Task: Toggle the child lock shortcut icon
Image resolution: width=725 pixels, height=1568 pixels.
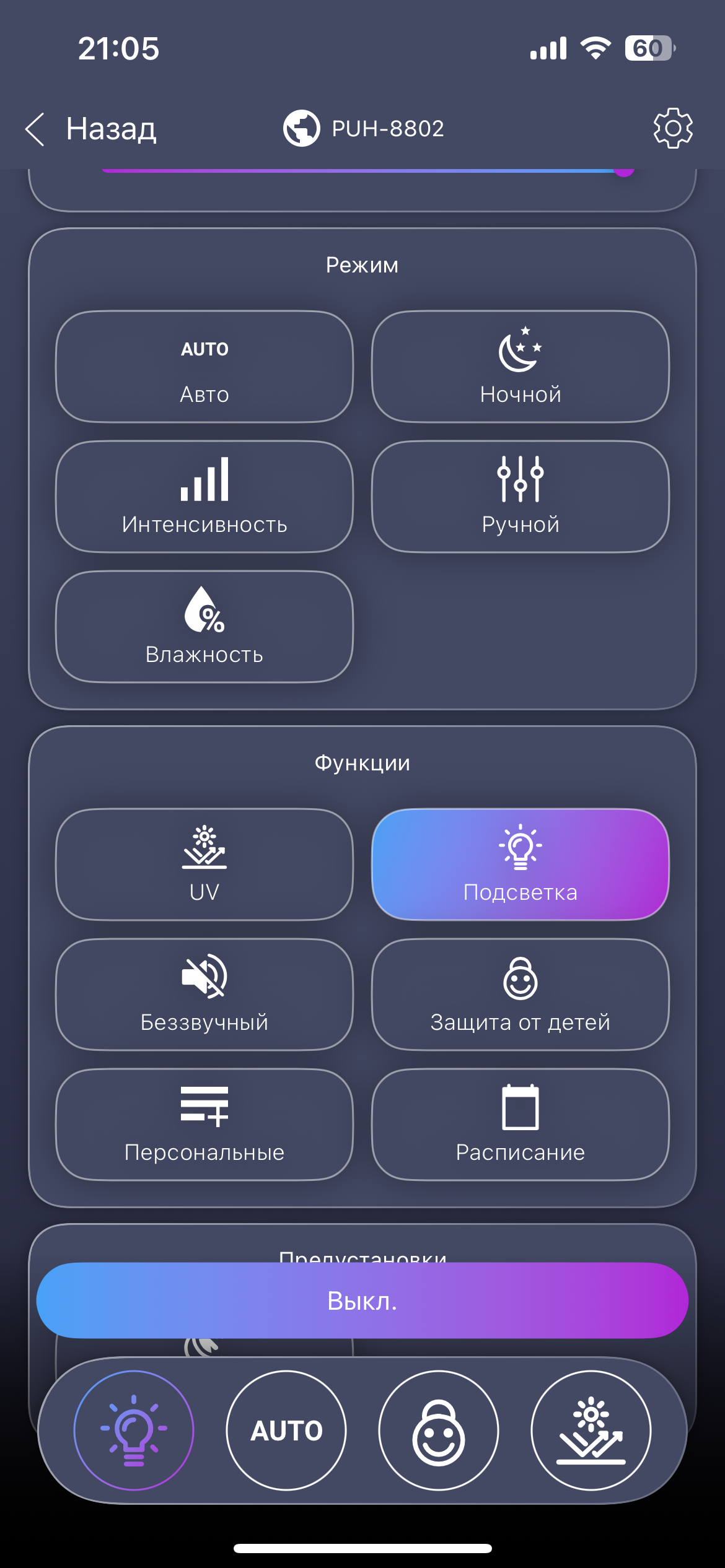Action: tap(439, 1431)
